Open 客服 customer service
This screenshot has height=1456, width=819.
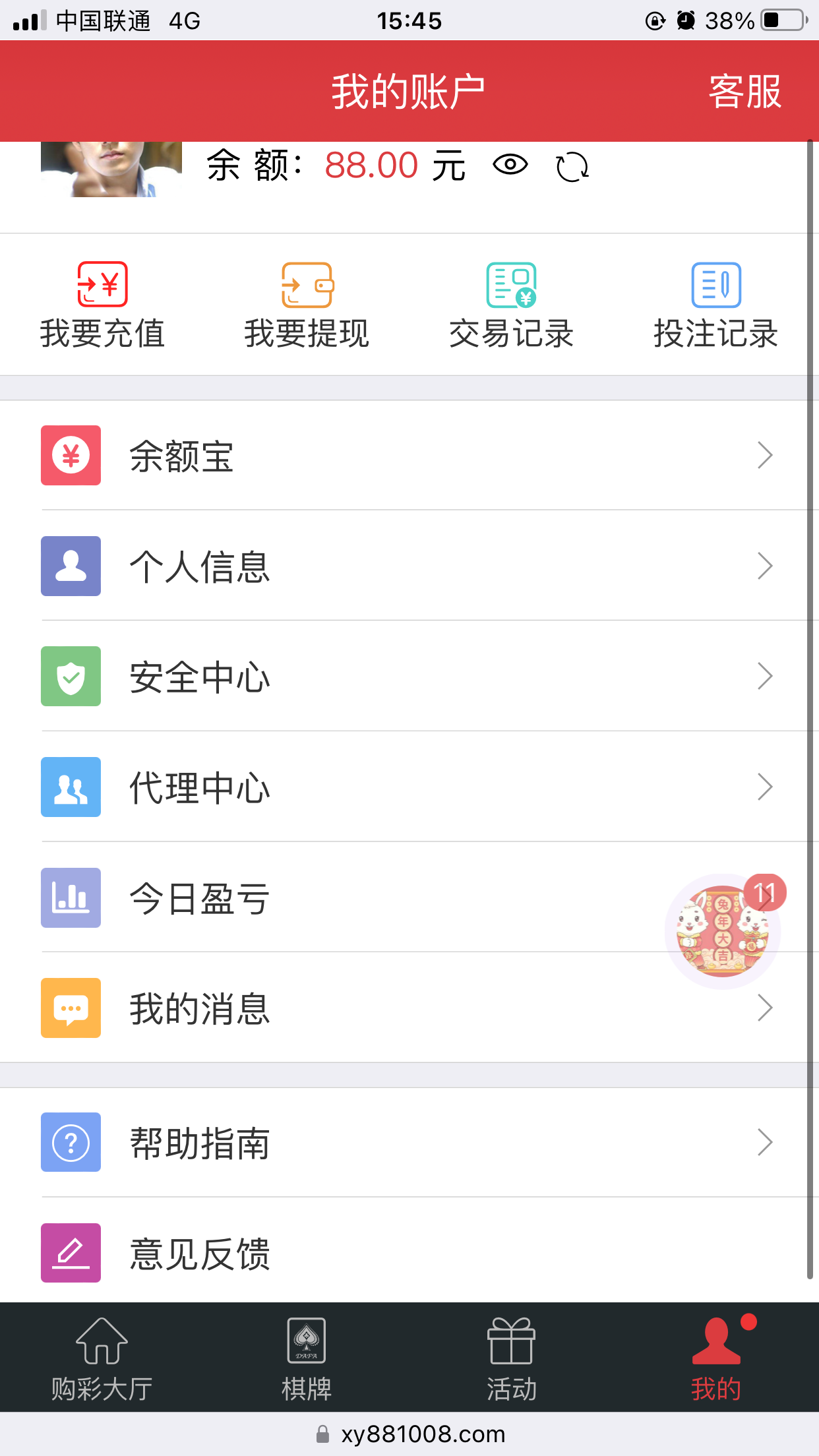[744, 92]
